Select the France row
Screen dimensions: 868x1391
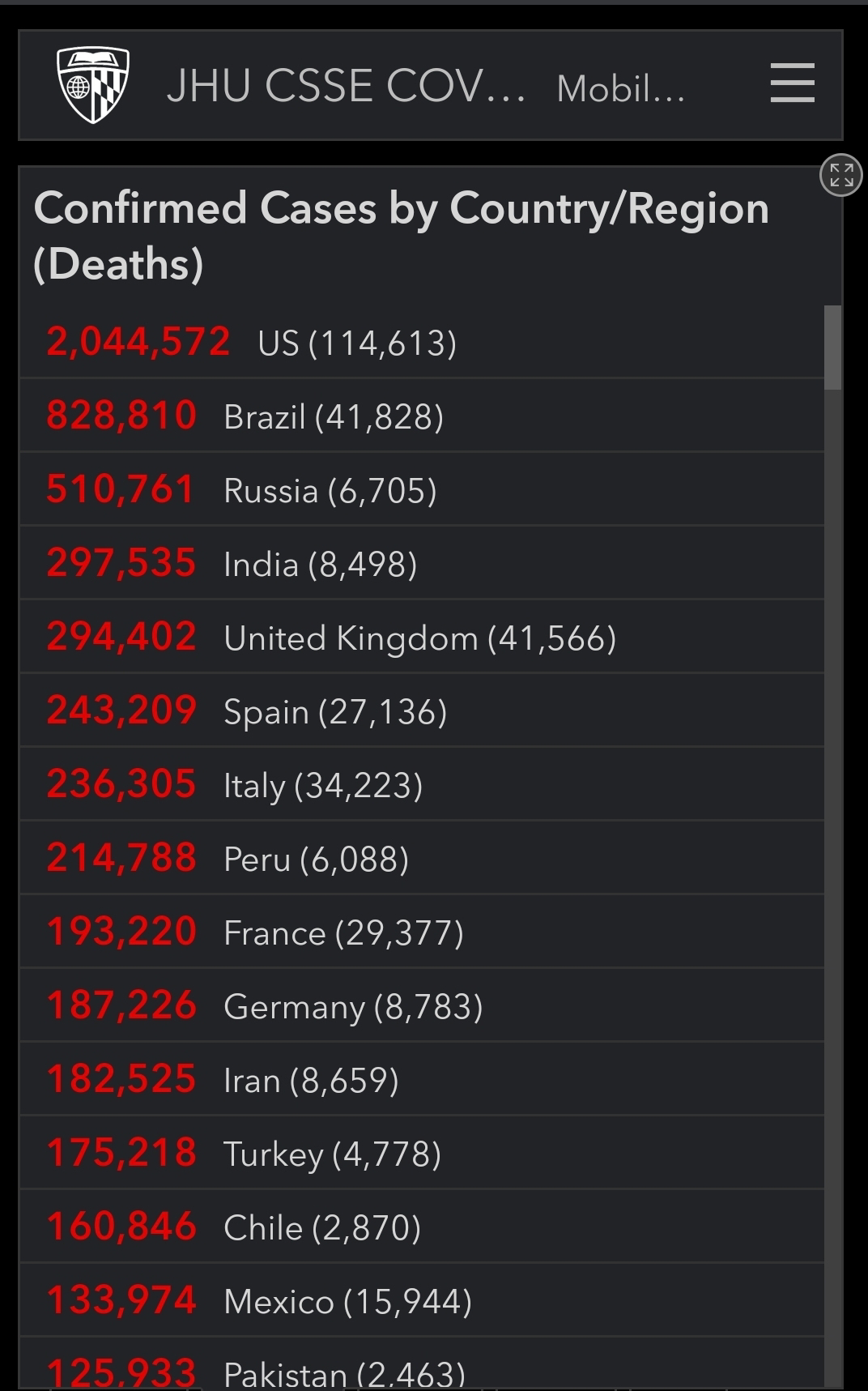(x=422, y=932)
